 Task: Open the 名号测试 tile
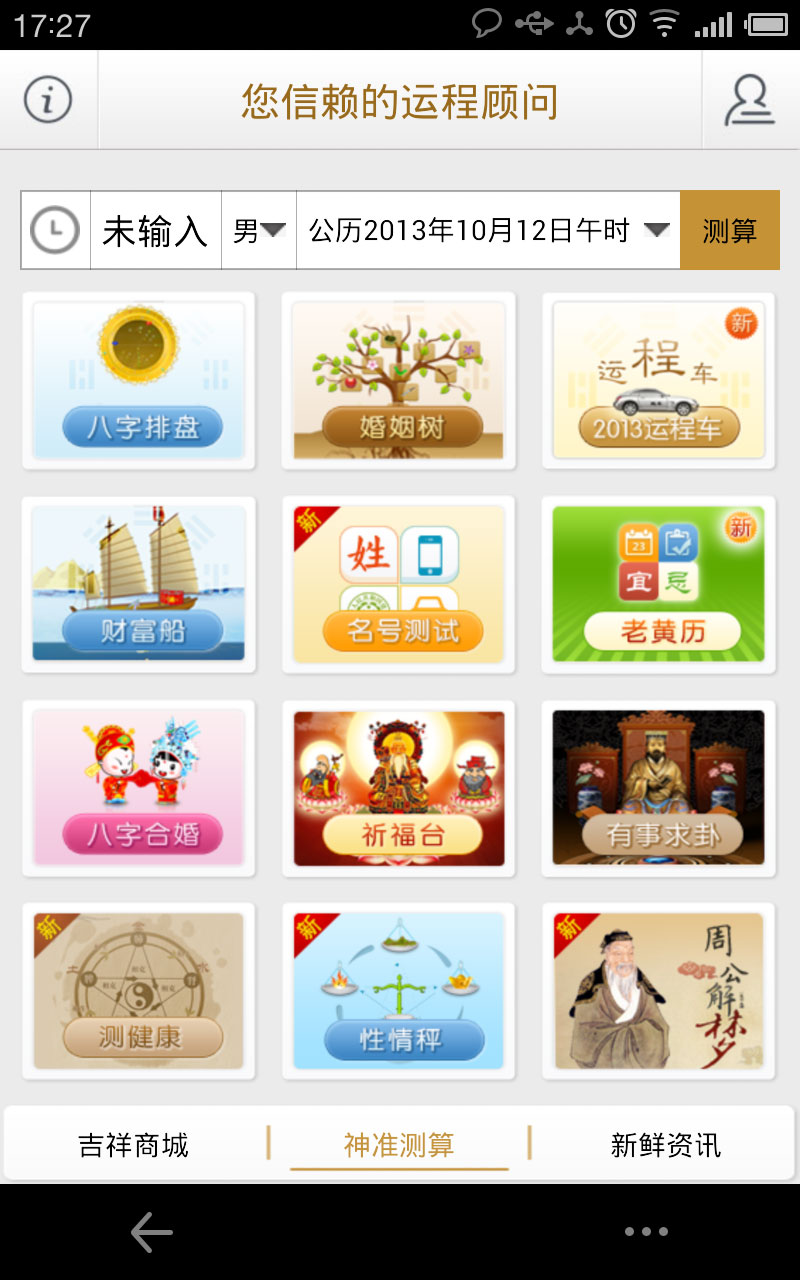pos(399,584)
